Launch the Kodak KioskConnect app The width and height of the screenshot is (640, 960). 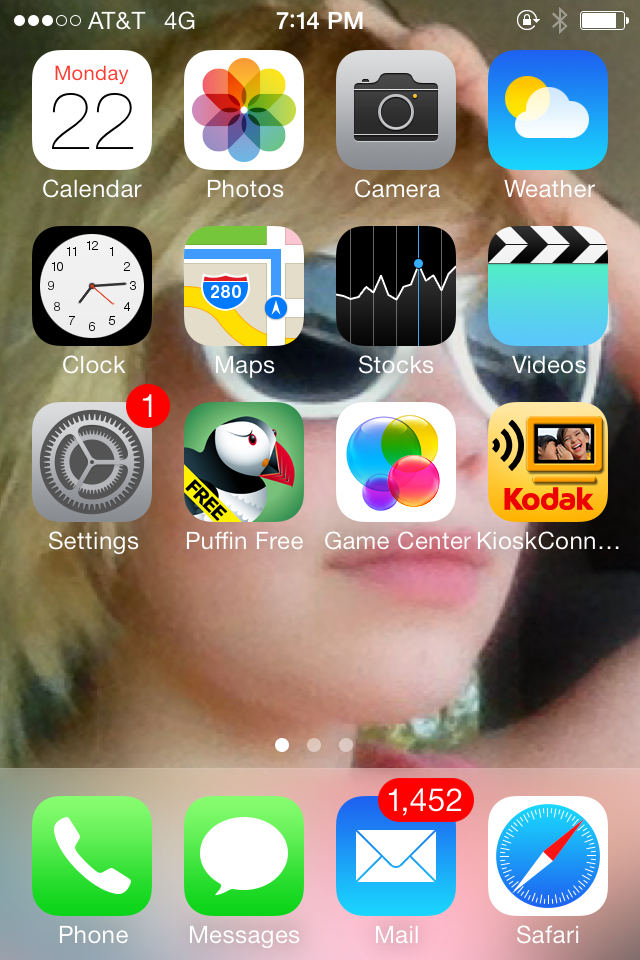point(548,462)
